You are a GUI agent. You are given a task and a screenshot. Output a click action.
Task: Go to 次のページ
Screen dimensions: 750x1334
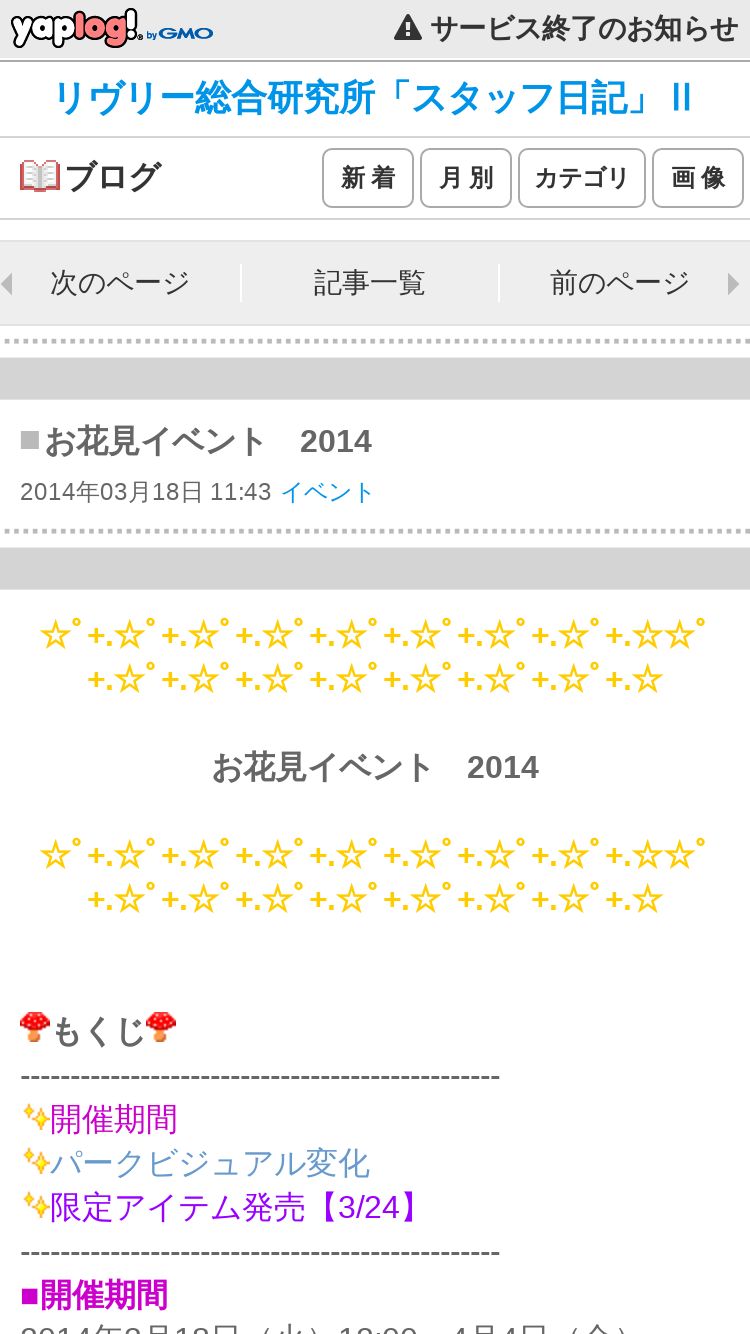click(x=120, y=283)
